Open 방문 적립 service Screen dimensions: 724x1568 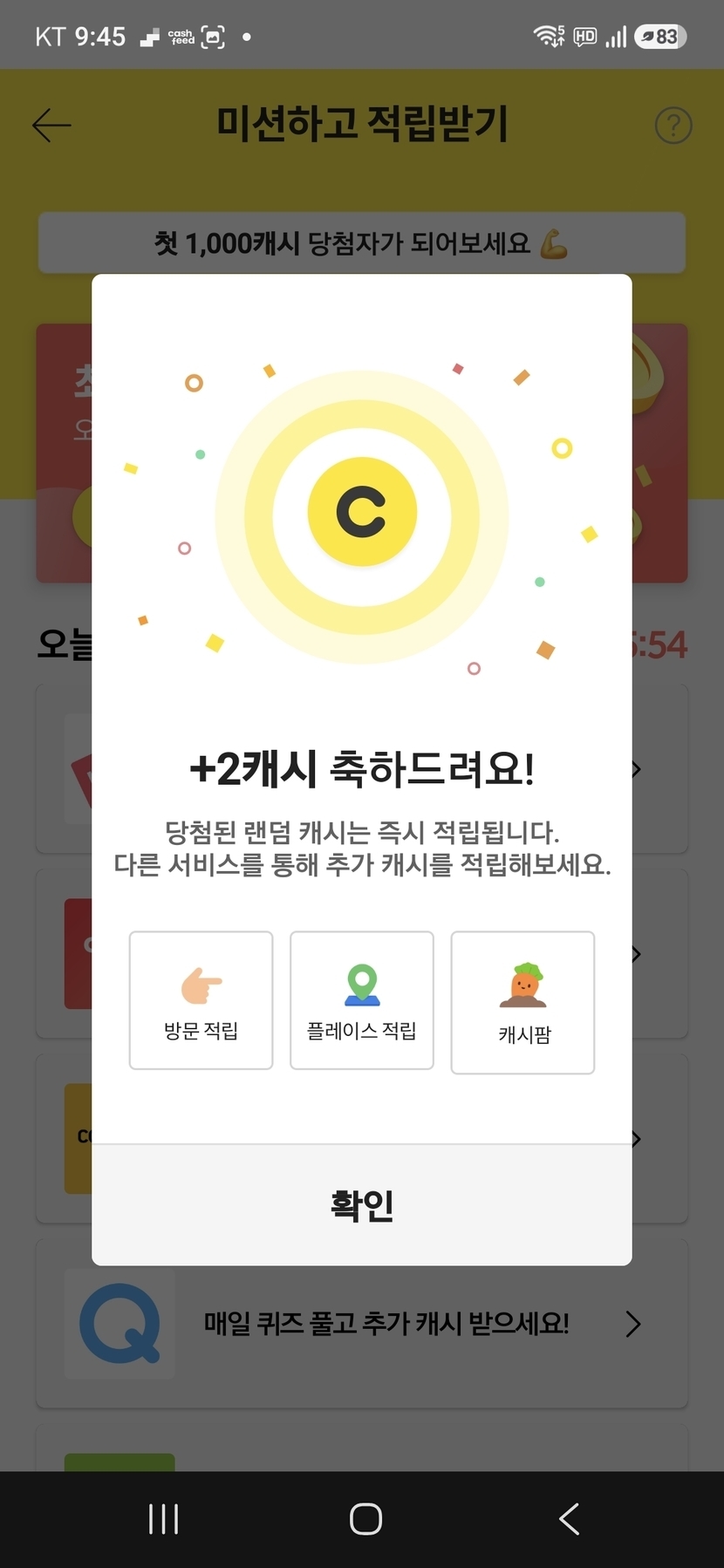click(201, 1000)
